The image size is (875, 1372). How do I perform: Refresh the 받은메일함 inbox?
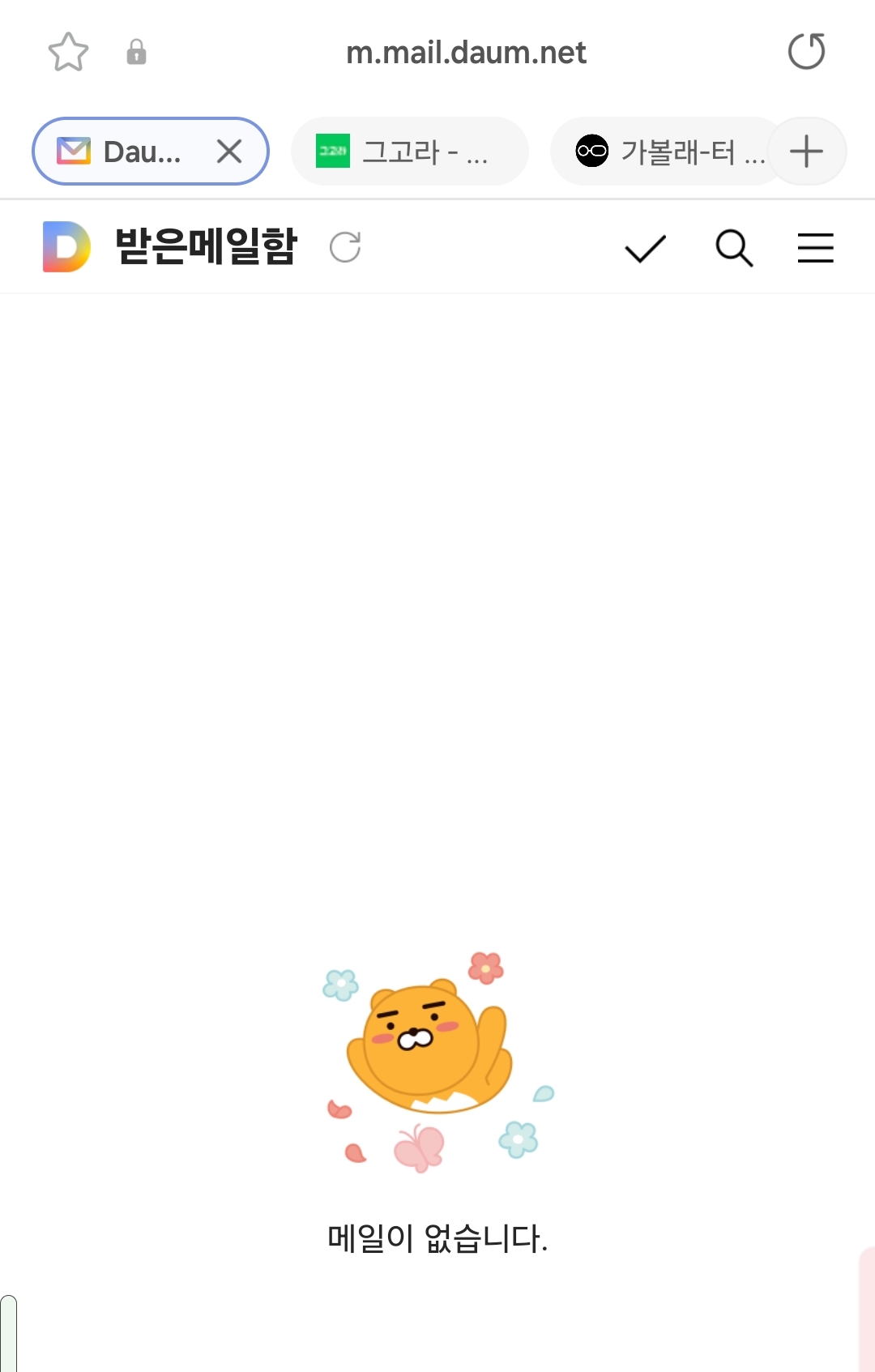tap(345, 247)
